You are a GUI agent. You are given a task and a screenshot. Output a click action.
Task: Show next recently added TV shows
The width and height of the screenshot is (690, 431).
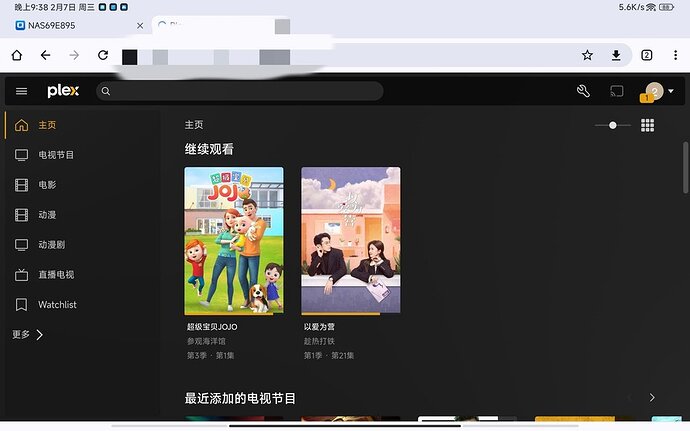(x=652, y=398)
